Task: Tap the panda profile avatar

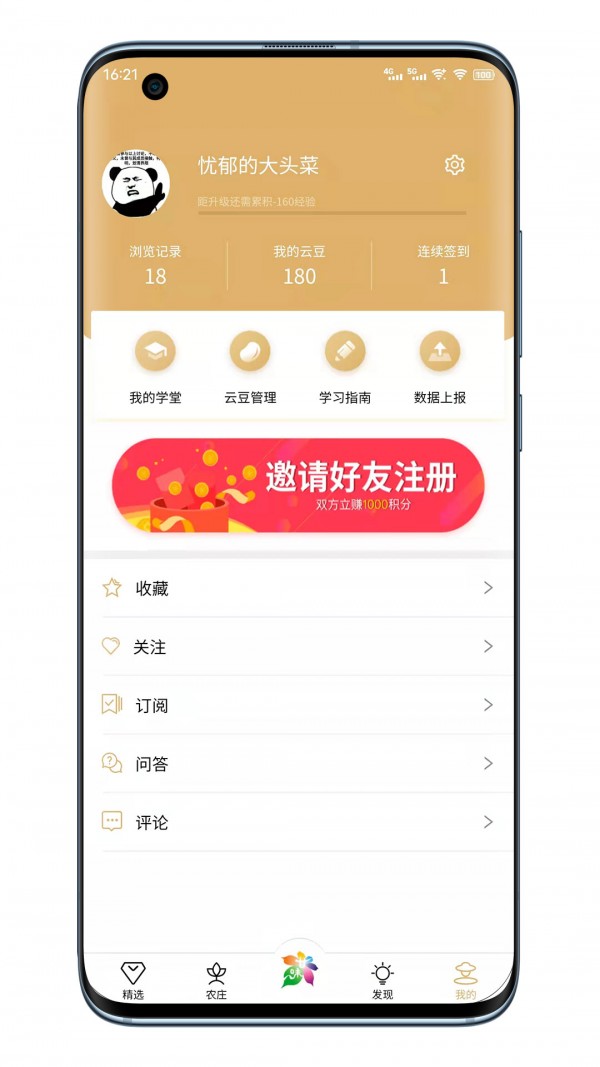Action: pos(136,185)
